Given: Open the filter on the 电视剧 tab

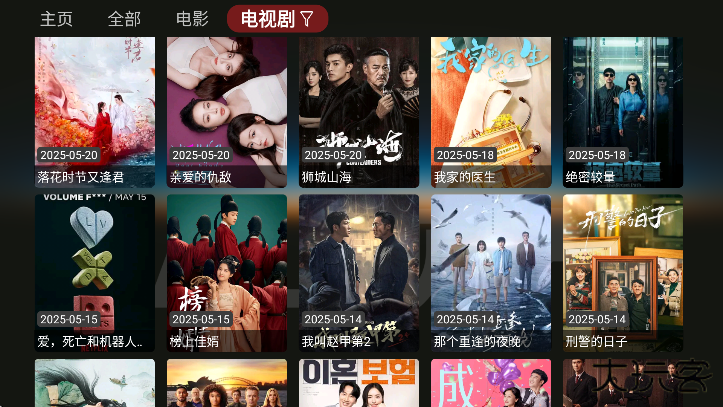Looking at the screenshot, I should coord(307,19).
